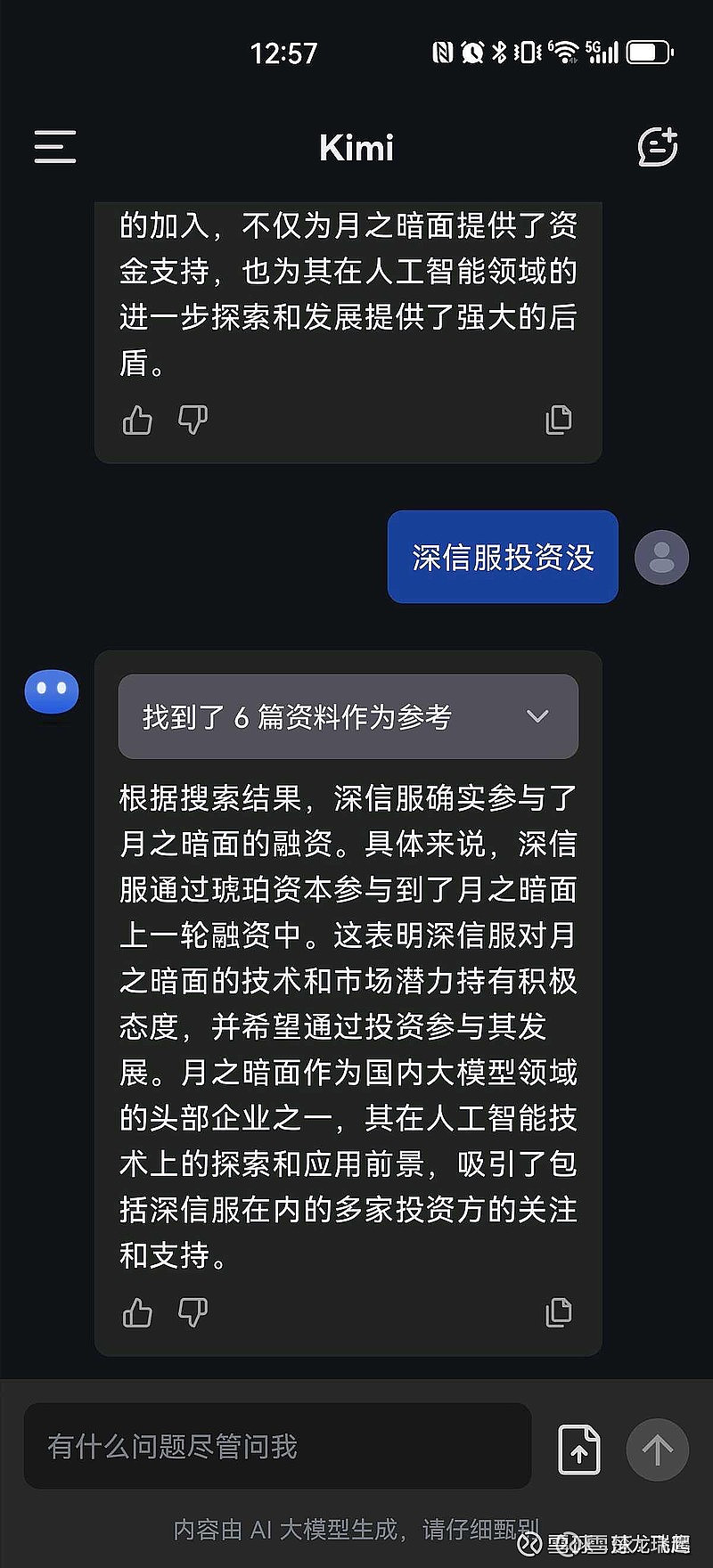Like the reply about 深信服 investment
Screen dimensions: 713x1568
[137, 1312]
